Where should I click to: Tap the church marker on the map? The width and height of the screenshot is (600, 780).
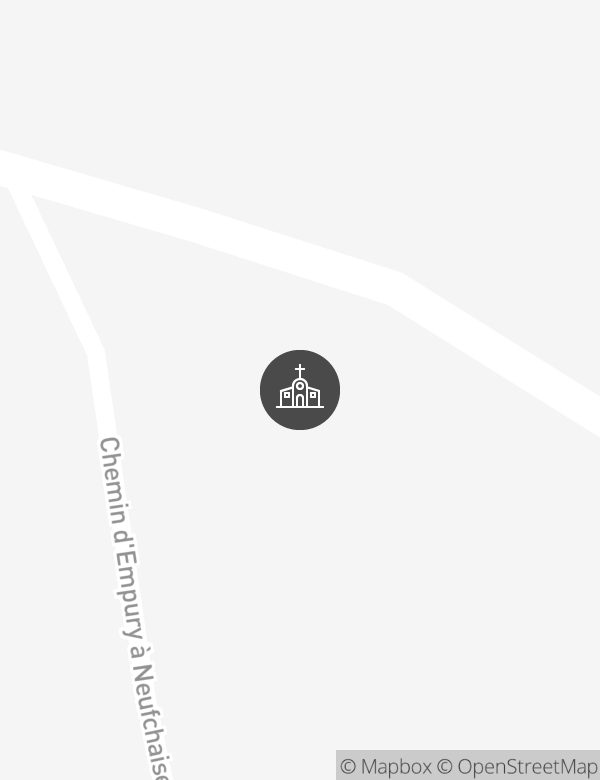(x=300, y=390)
